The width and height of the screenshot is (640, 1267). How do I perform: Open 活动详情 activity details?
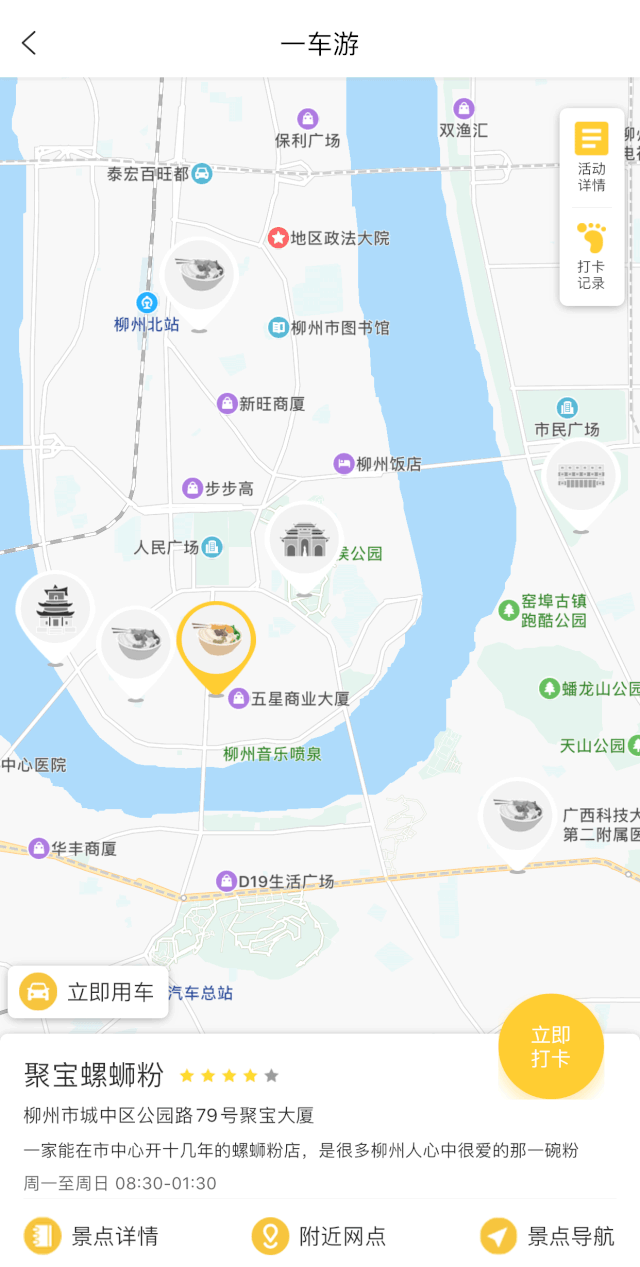[591, 157]
